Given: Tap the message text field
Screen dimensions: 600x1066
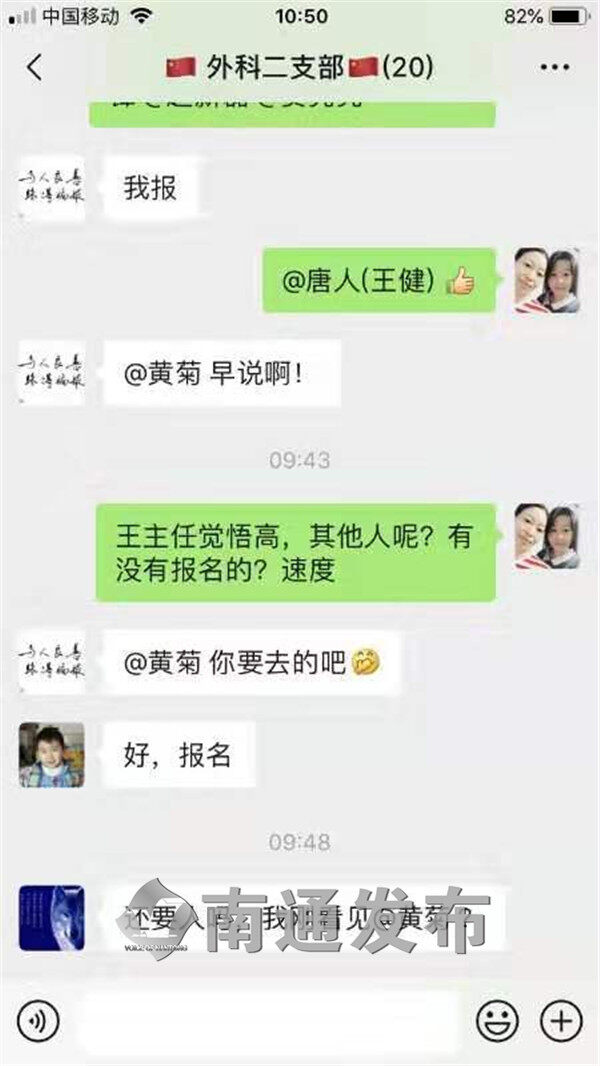Looking at the screenshot, I should [268, 1021].
